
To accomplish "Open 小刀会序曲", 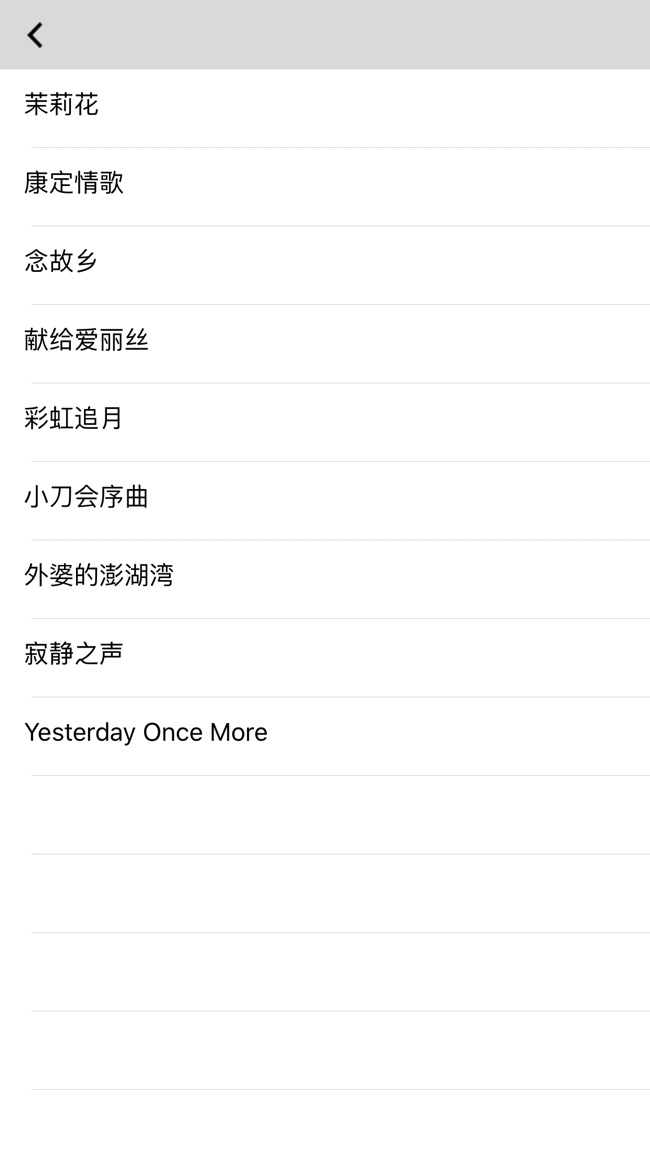I will pos(87,497).
